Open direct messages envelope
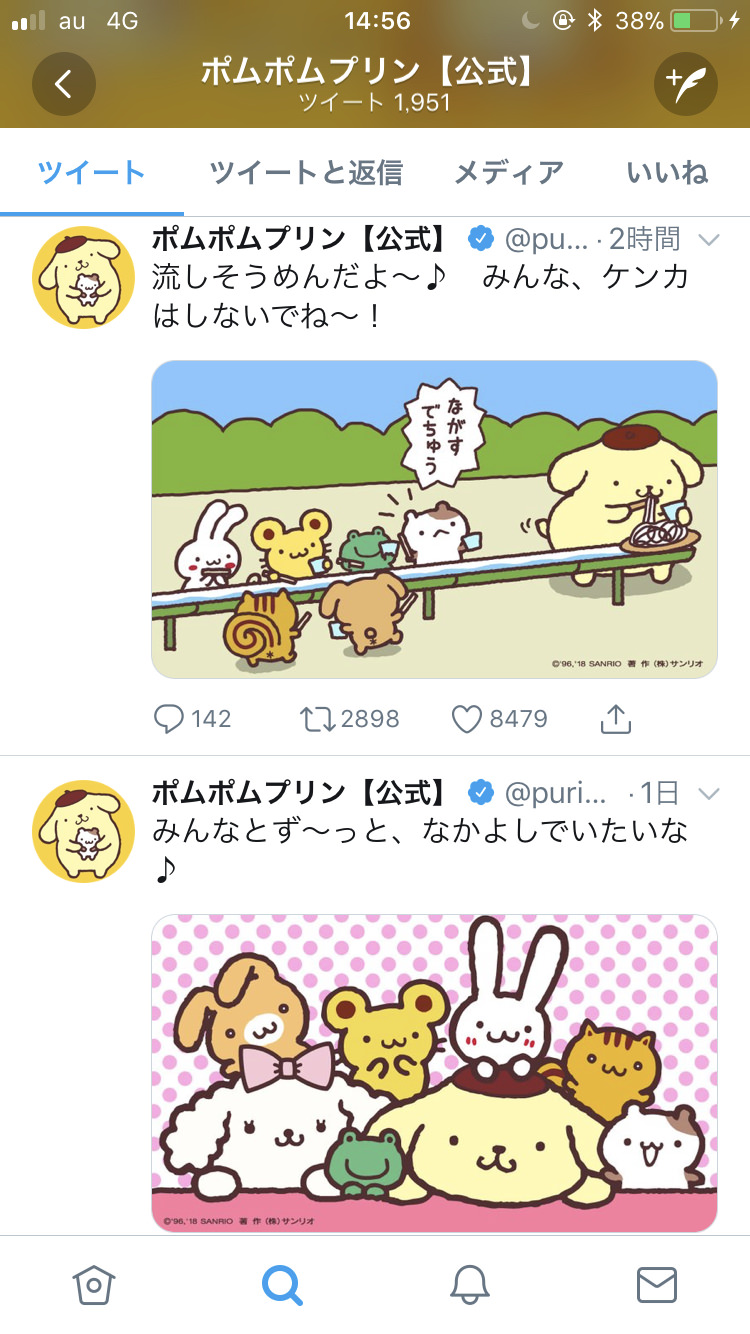This screenshot has height=1334, width=750. tap(656, 1285)
